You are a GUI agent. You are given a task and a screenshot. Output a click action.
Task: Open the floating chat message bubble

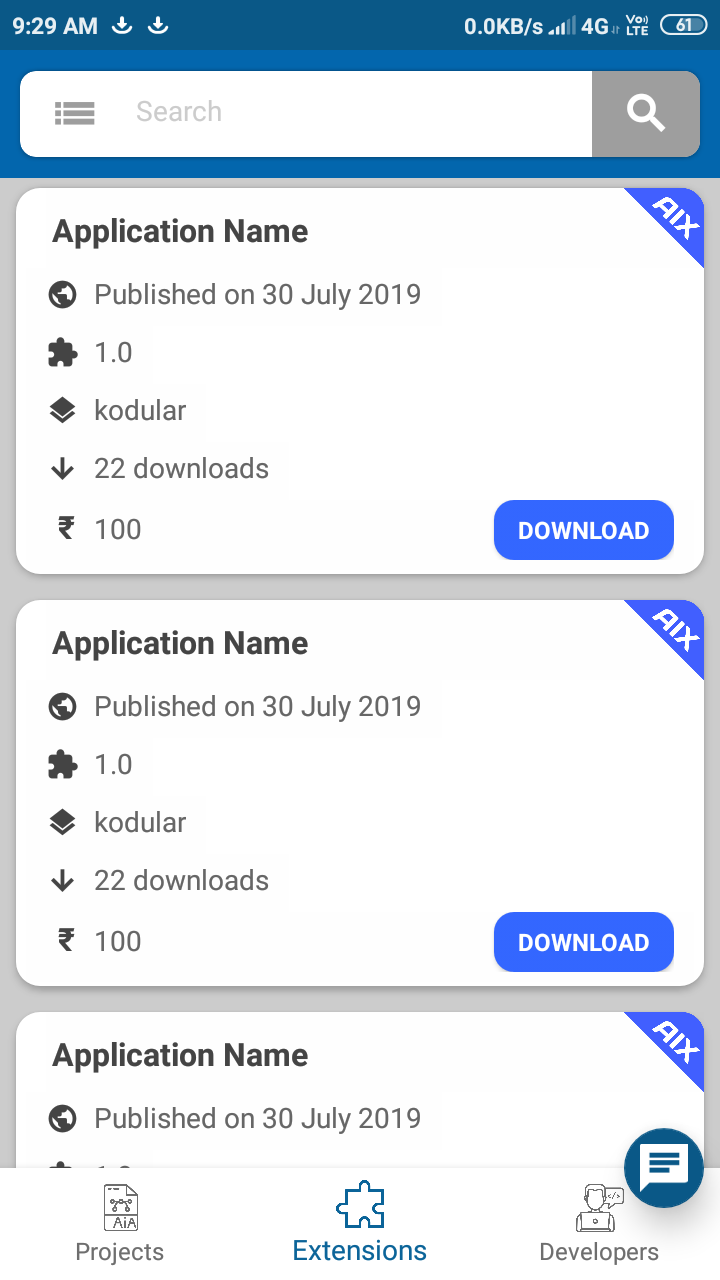point(663,1167)
